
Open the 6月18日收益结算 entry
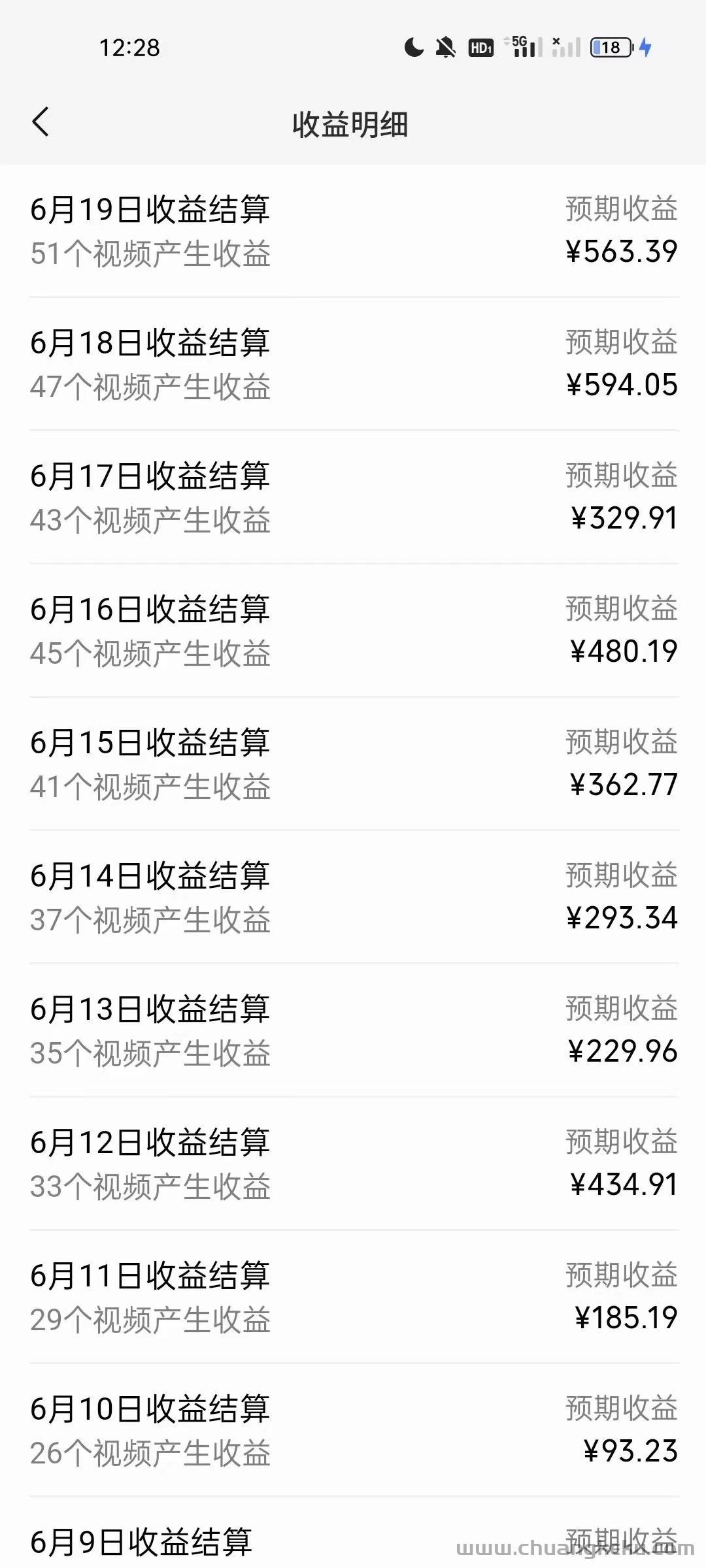tap(353, 364)
